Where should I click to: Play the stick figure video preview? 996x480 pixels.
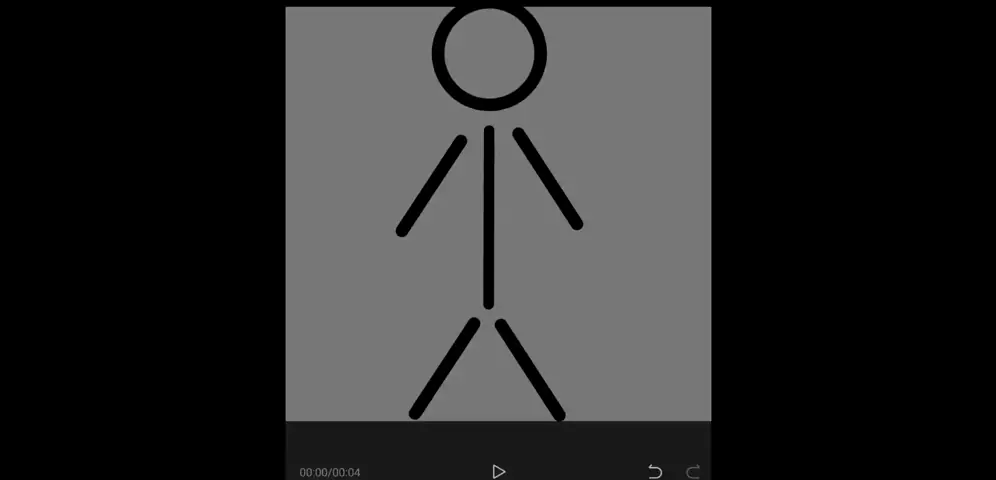pyautogui.click(x=498, y=471)
